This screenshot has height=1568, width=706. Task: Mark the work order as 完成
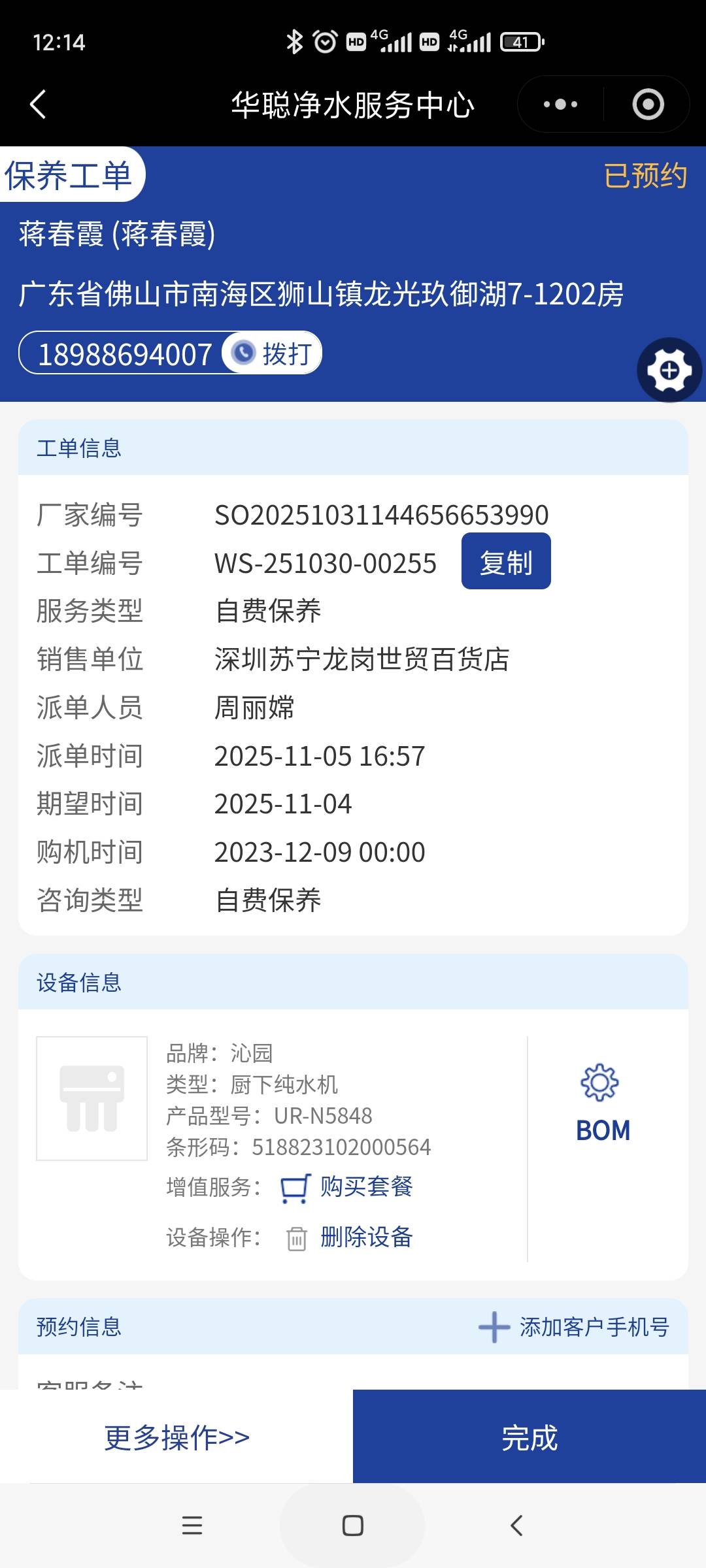[529, 1437]
